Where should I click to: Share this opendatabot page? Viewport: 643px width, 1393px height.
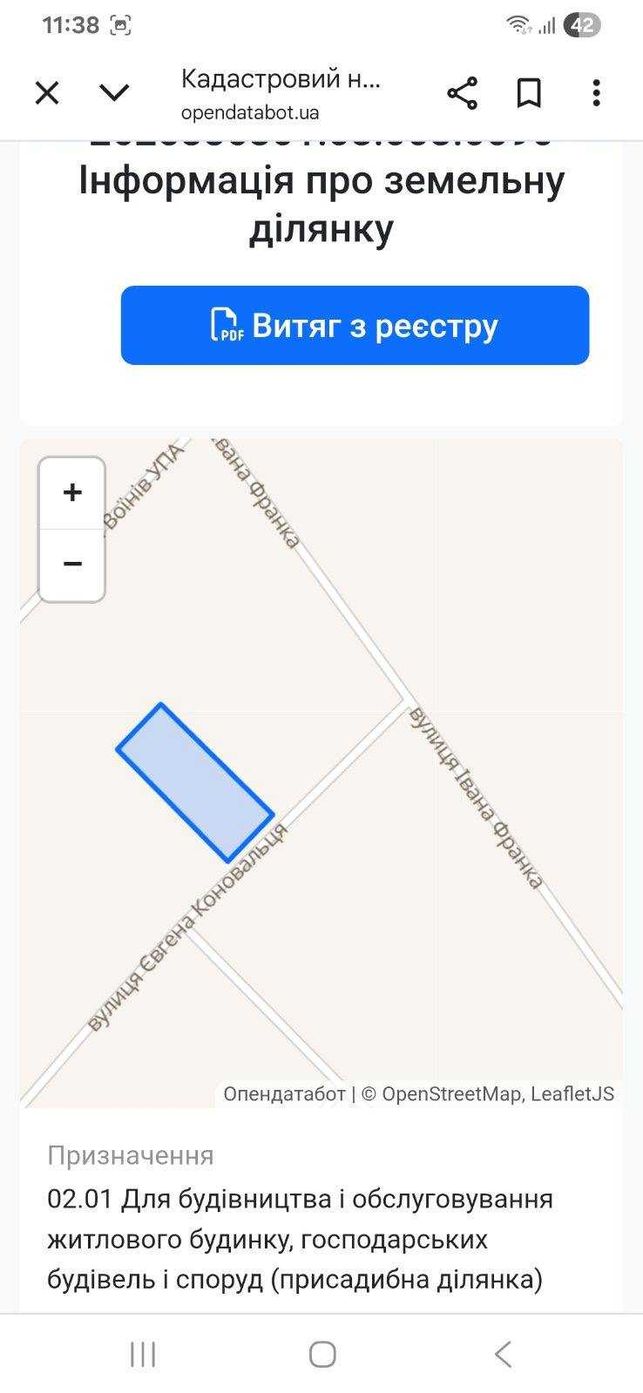[462, 94]
